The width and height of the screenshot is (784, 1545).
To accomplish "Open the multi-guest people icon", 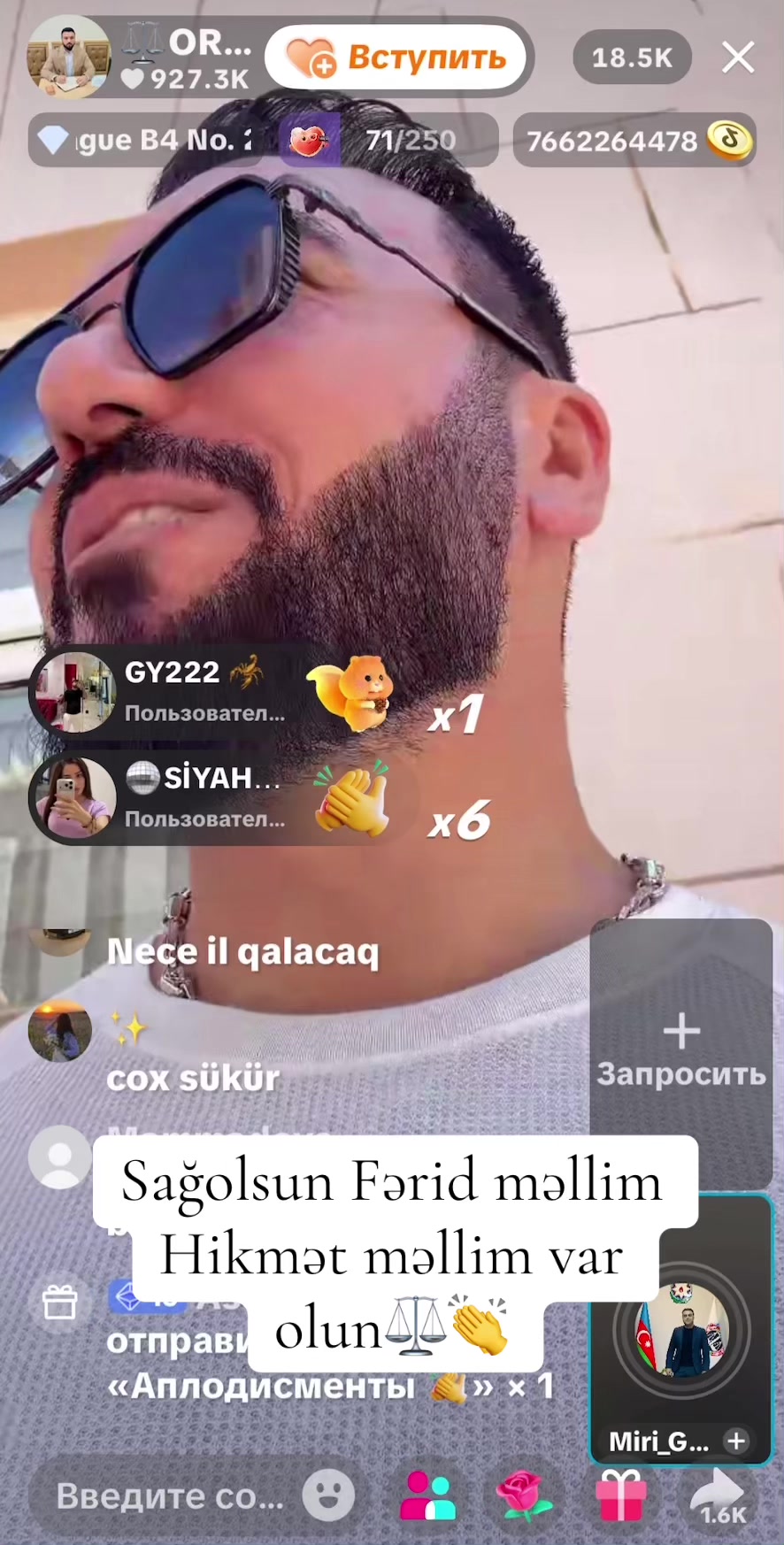I will (428, 1495).
